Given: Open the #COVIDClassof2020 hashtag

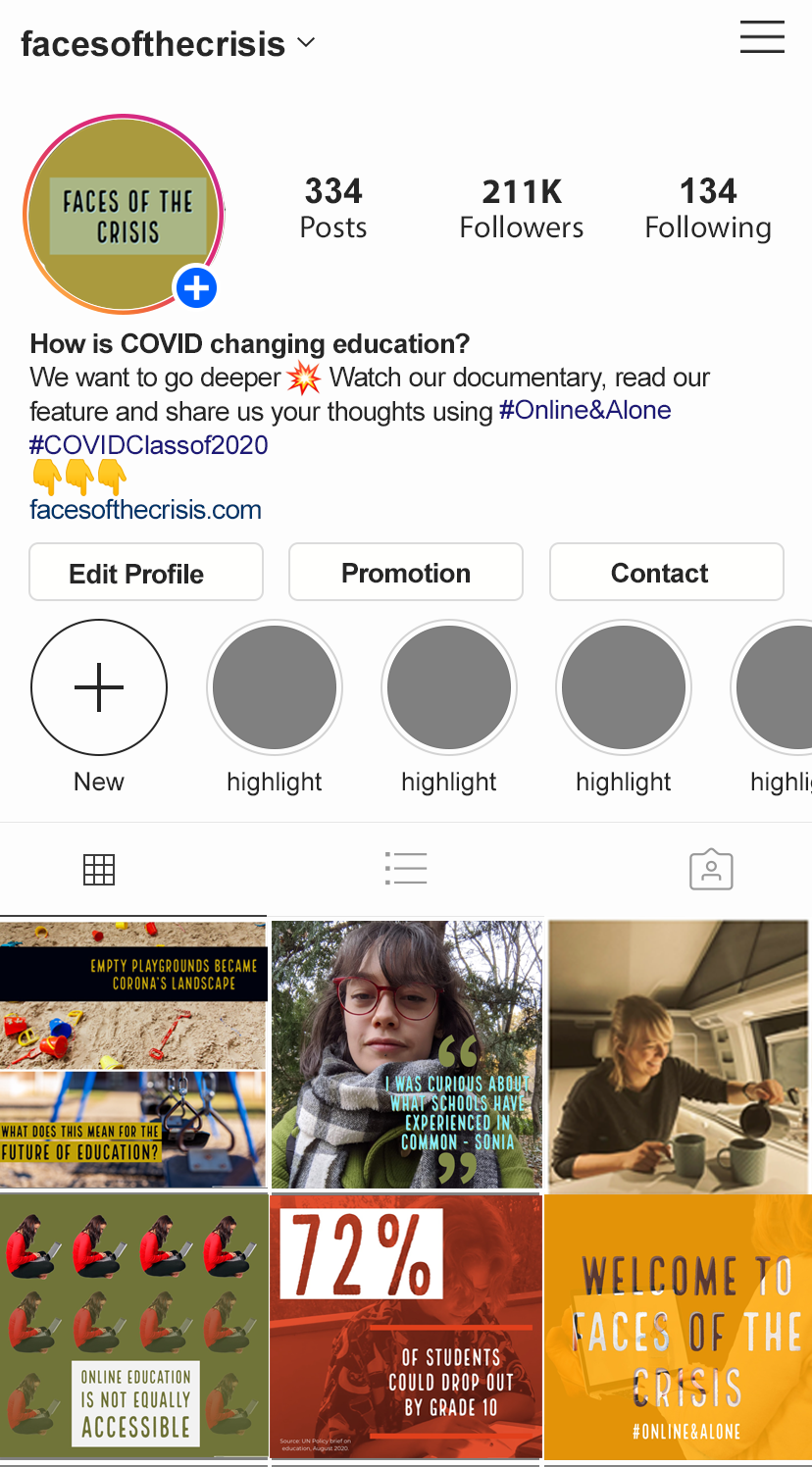Looking at the screenshot, I should 149,445.
